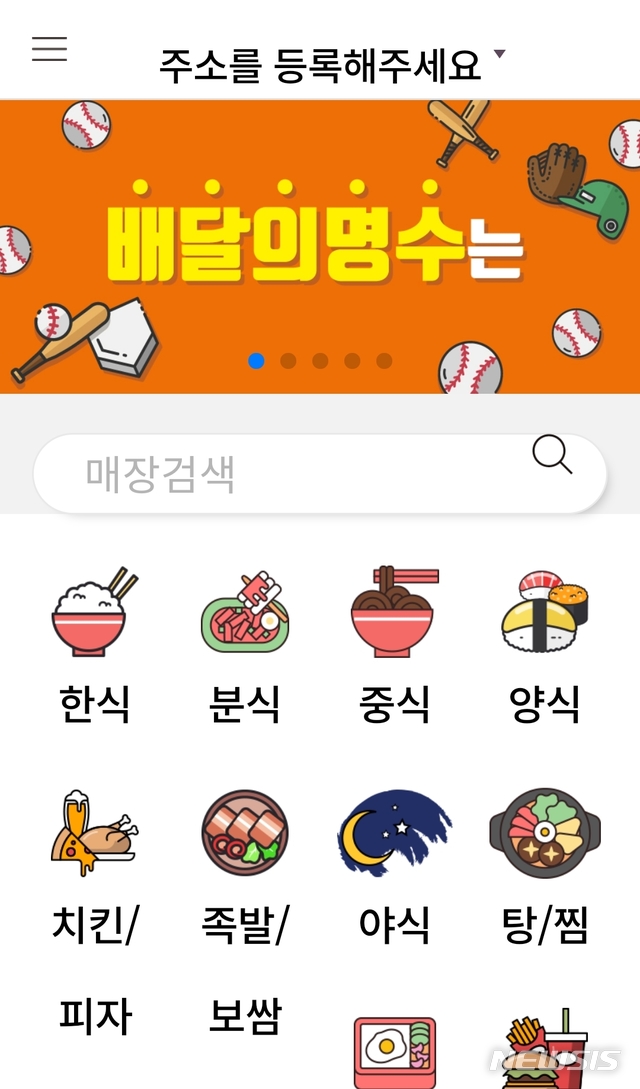Jump to the second banner page dot
This screenshot has width=640, height=1089.
(x=288, y=361)
